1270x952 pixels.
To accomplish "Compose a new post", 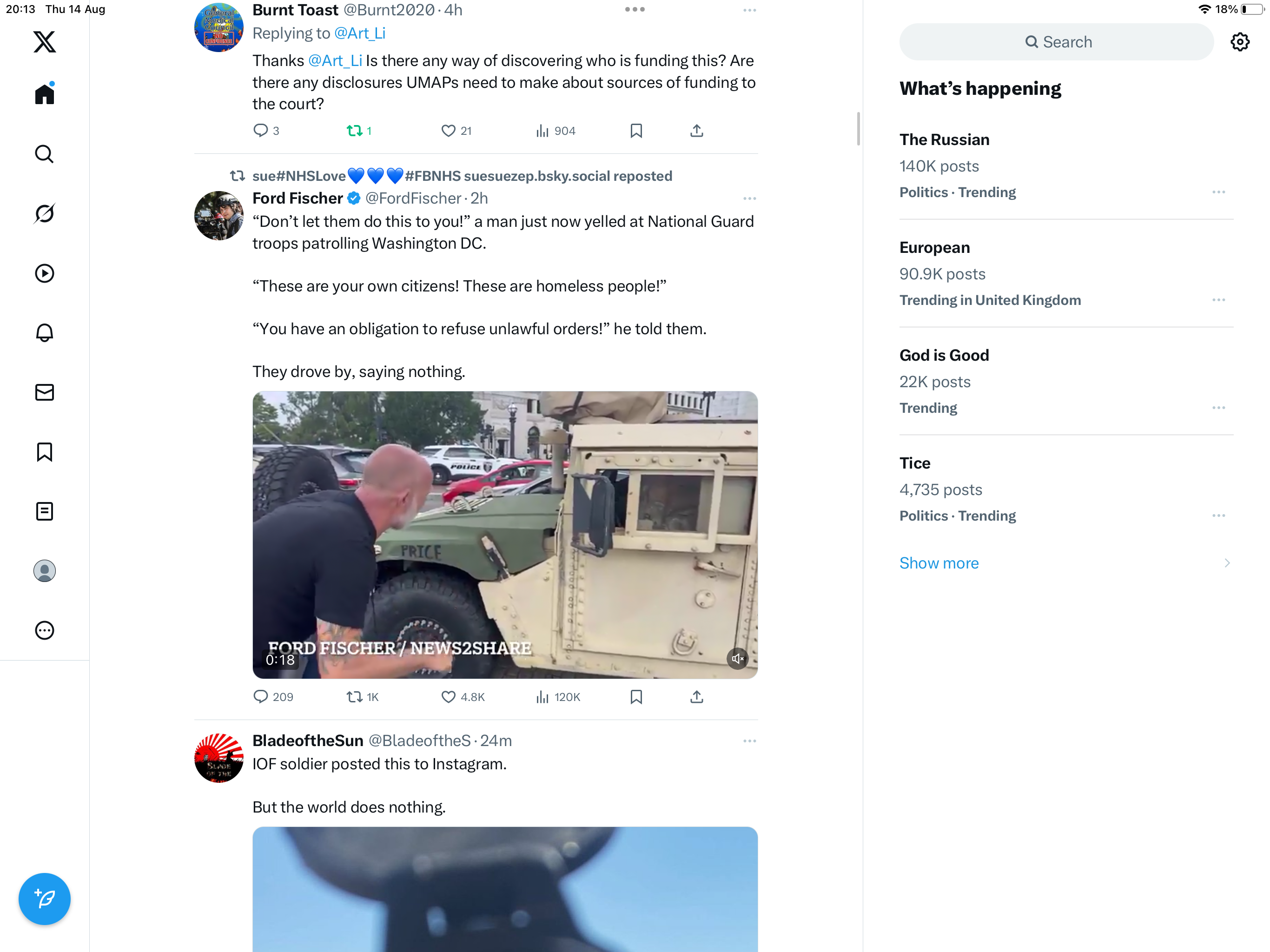I will pos(44,898).
